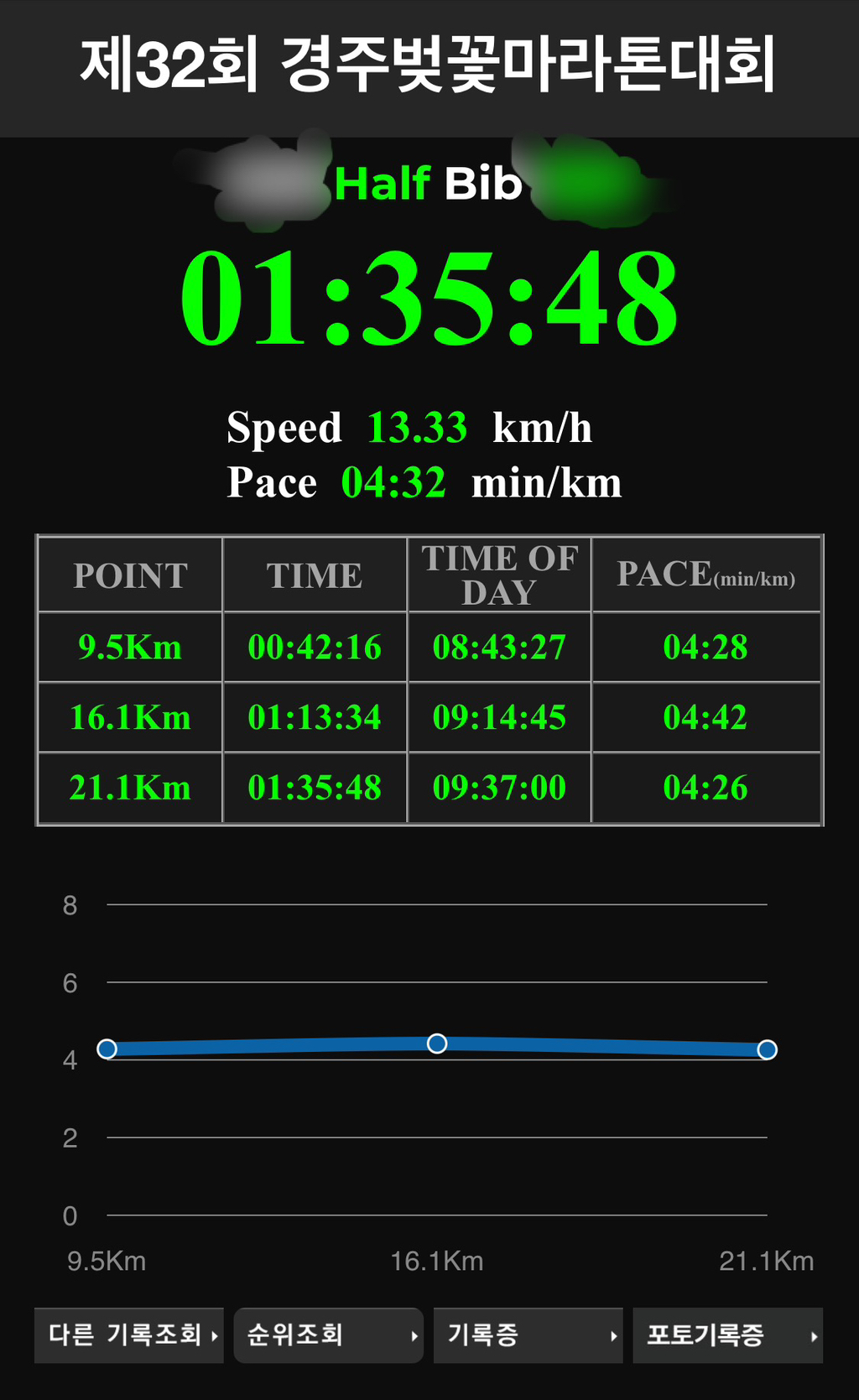Image resolution: width=859 pixels, height=1400 pixels.
Task: Open the 기록증 certificate
Action: pyautogui.click(x=528, y=1335)
